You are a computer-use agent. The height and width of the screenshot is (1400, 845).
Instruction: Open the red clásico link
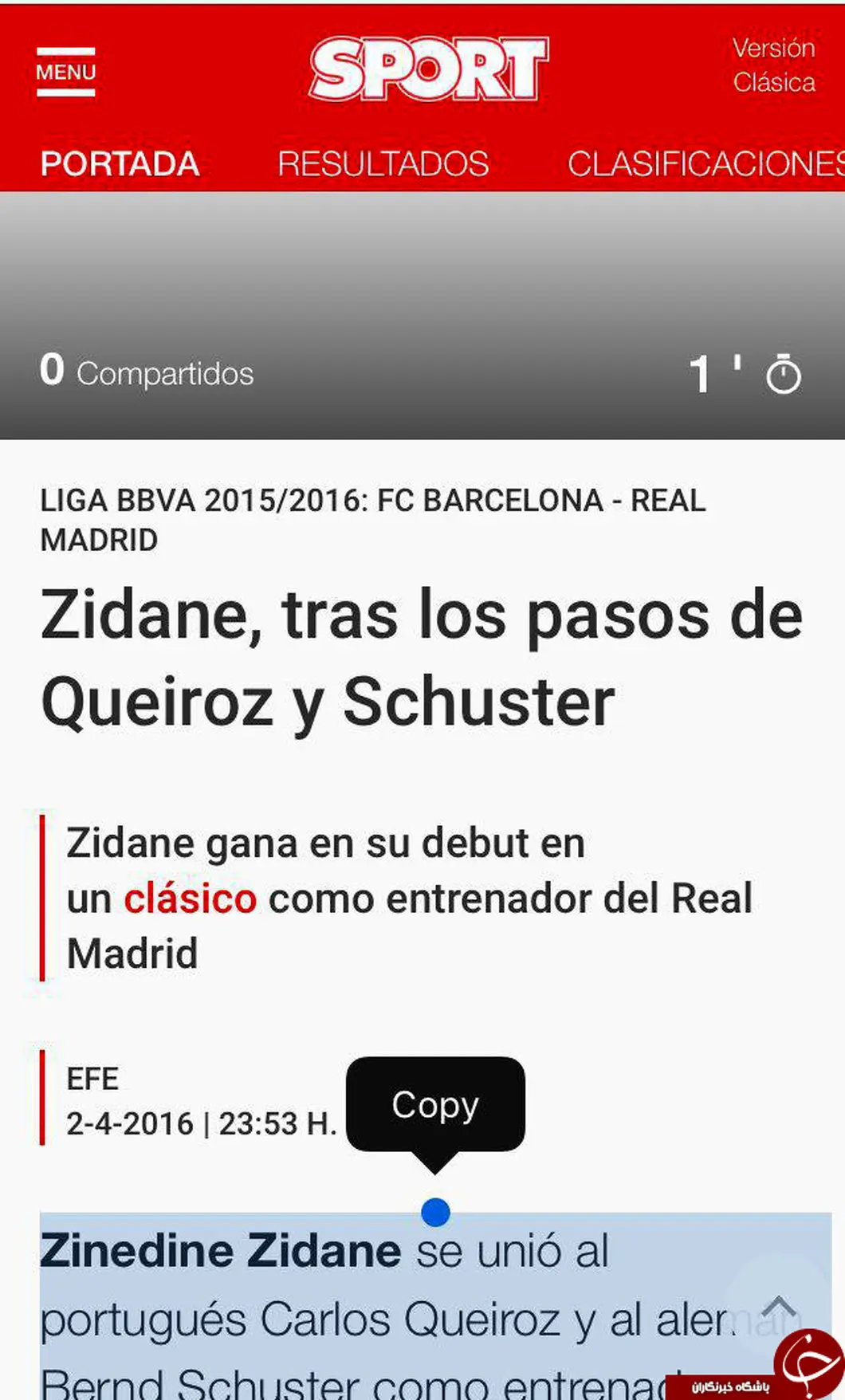[x=190, y=899]
